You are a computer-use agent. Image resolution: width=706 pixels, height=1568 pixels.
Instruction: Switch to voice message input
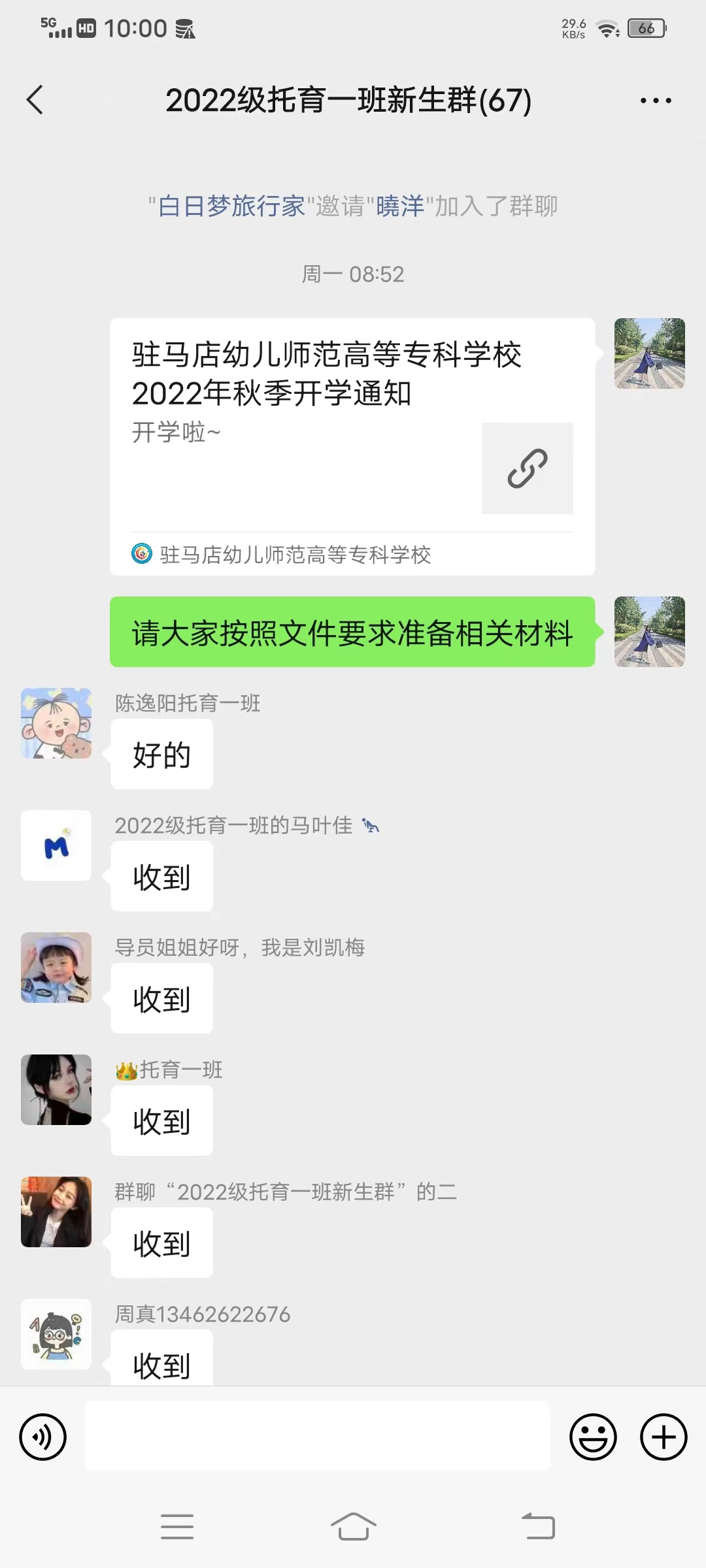[x=43, y=1437]
